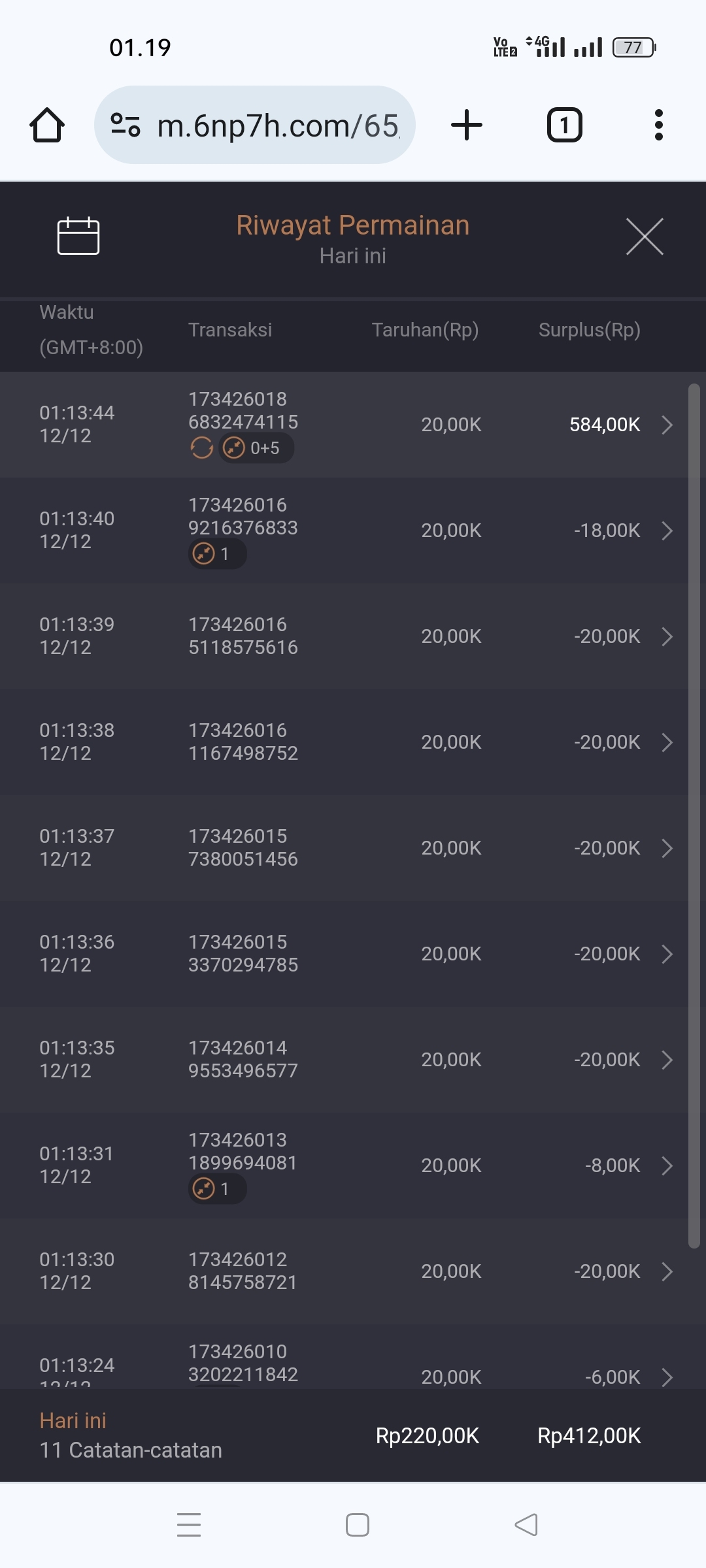Show the open tabs switcher
This screenshot has height=1568, width=706.
tap(564, 125)
